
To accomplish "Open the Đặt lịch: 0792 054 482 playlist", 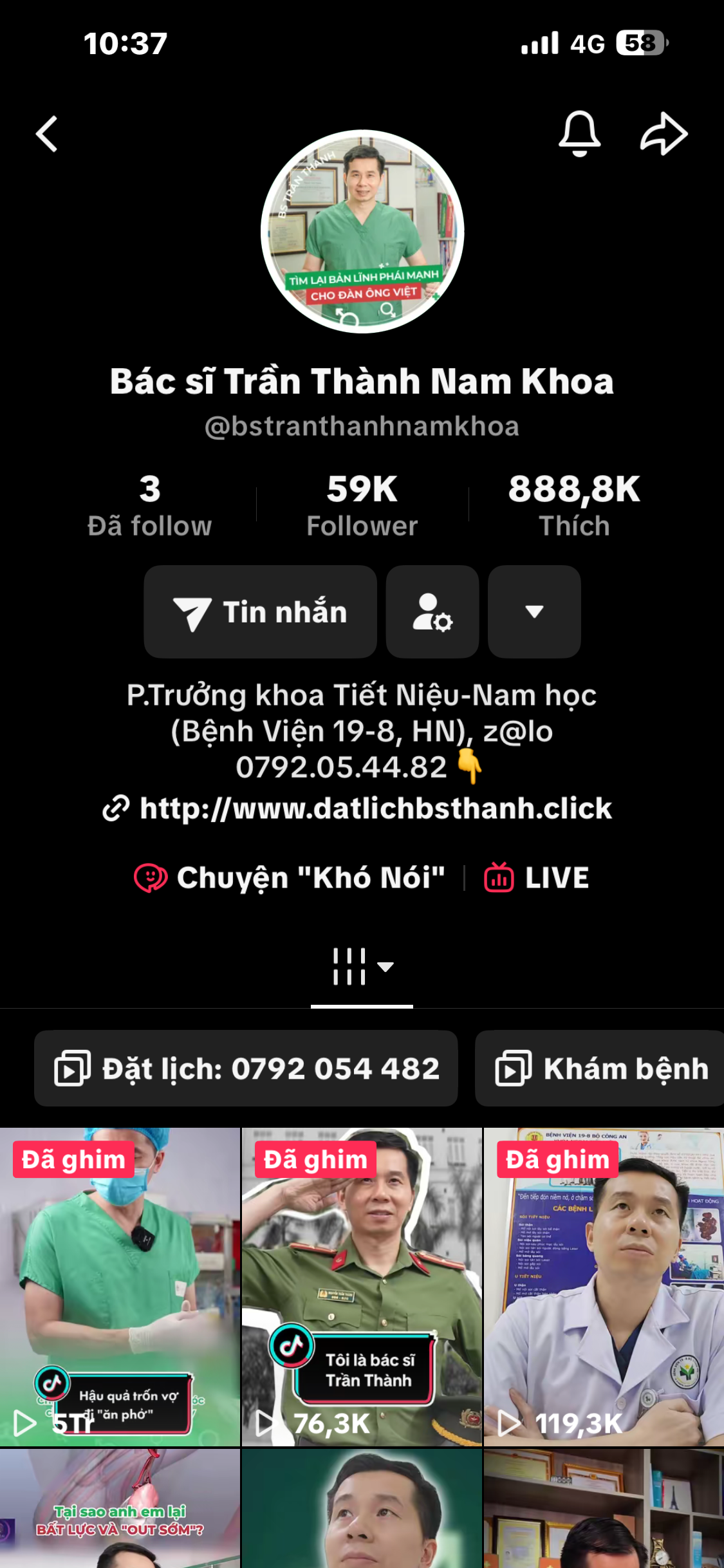I will (246, 1069).
